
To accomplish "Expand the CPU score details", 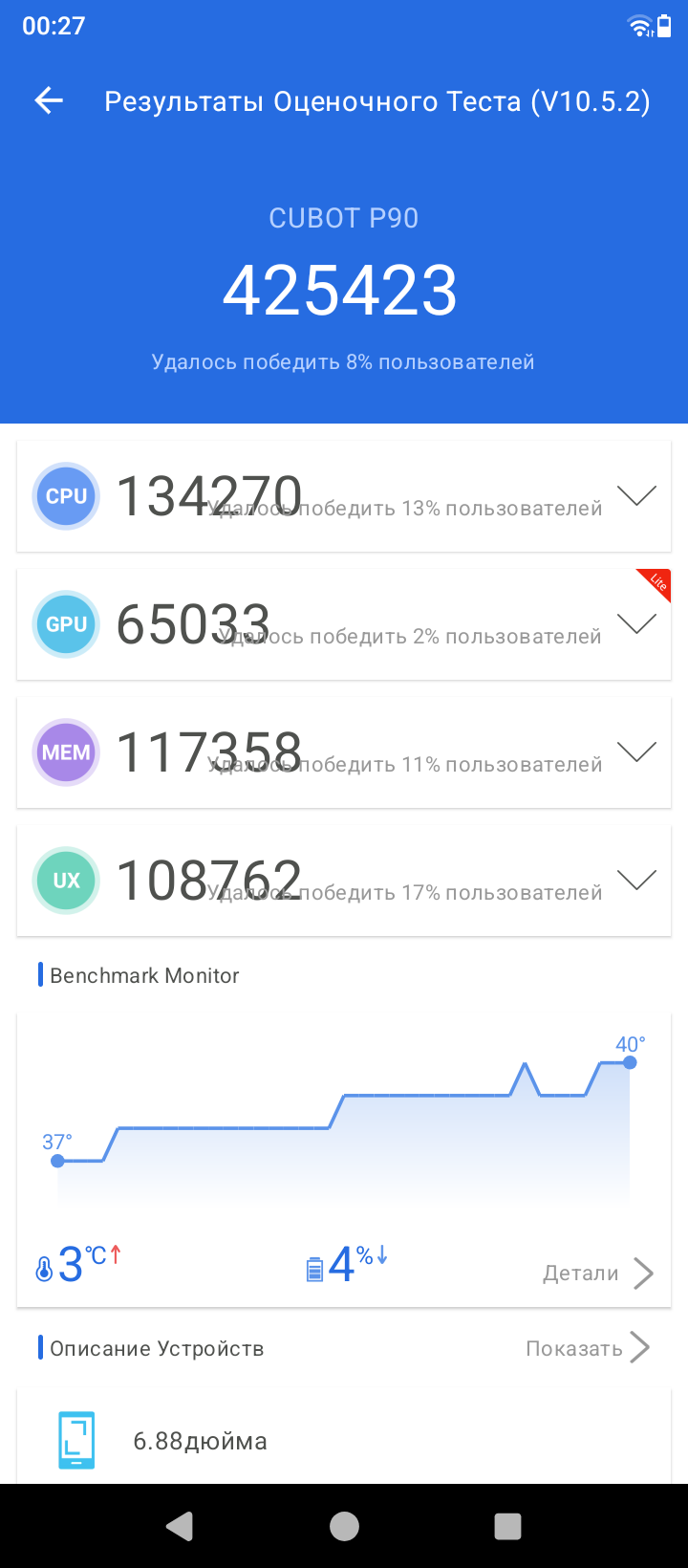I will coord(635,496).
